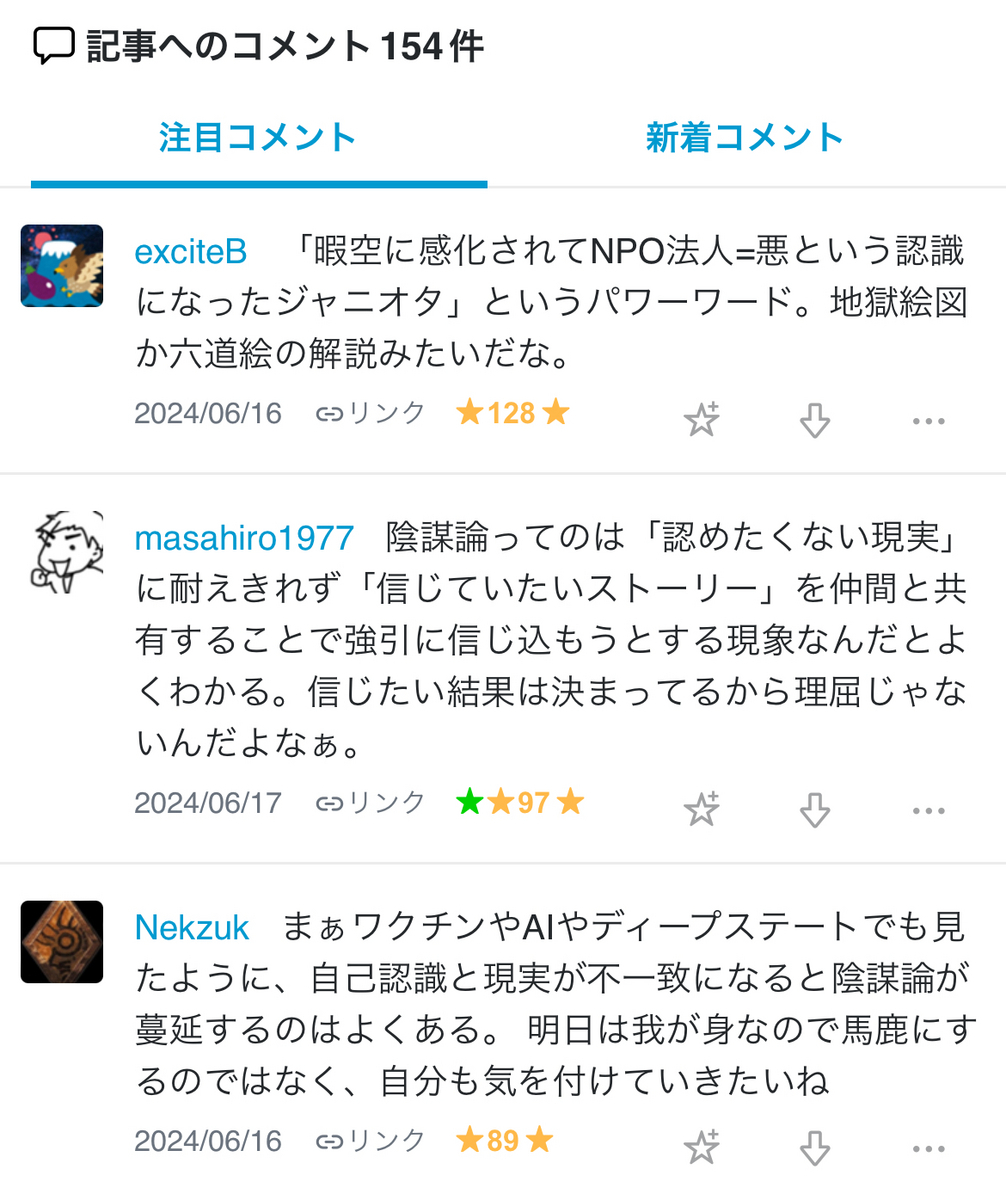This screenshot has width=1006, height=1200.
Task: Open exciteB's user profile
Action: pyautogui.click(x=190, y=253)
